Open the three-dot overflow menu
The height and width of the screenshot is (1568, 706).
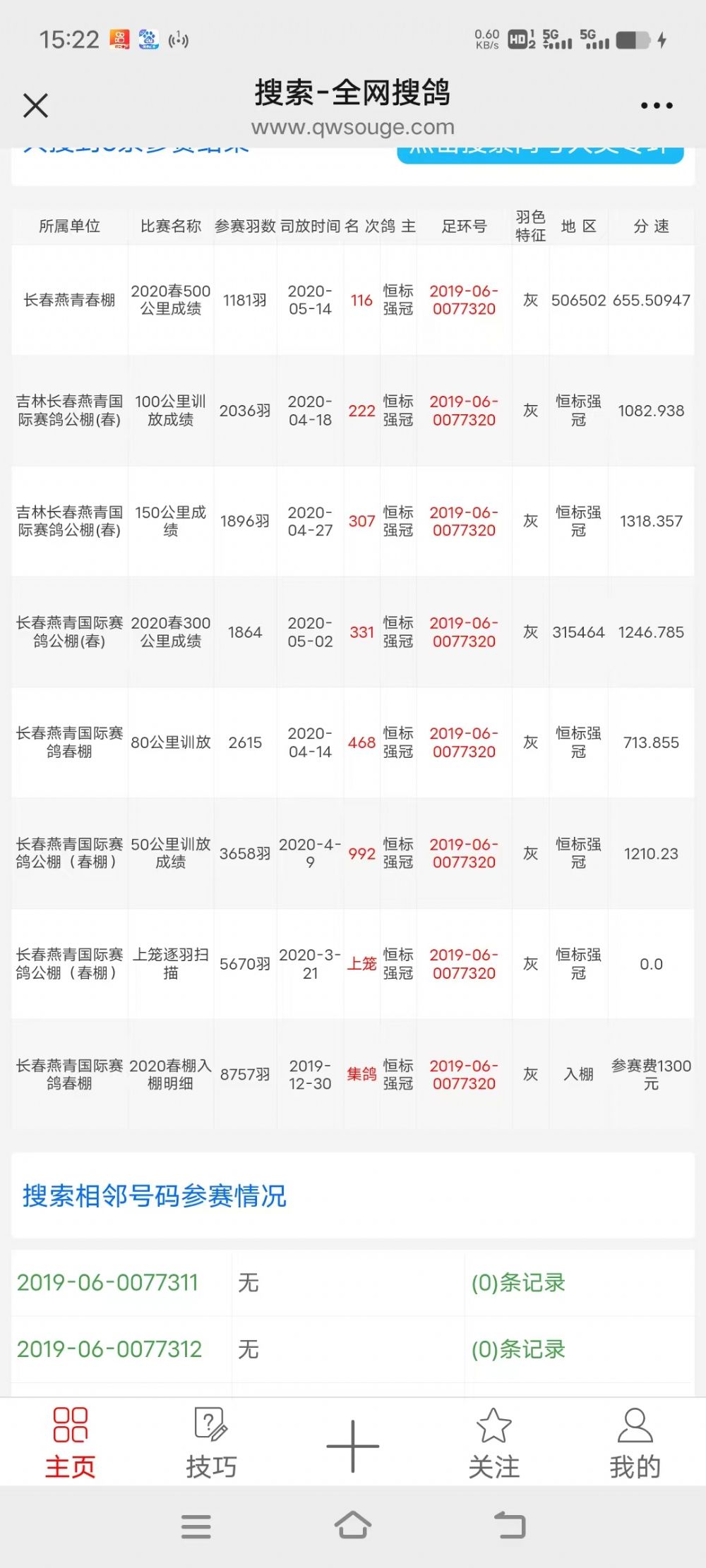coord(656,106)
